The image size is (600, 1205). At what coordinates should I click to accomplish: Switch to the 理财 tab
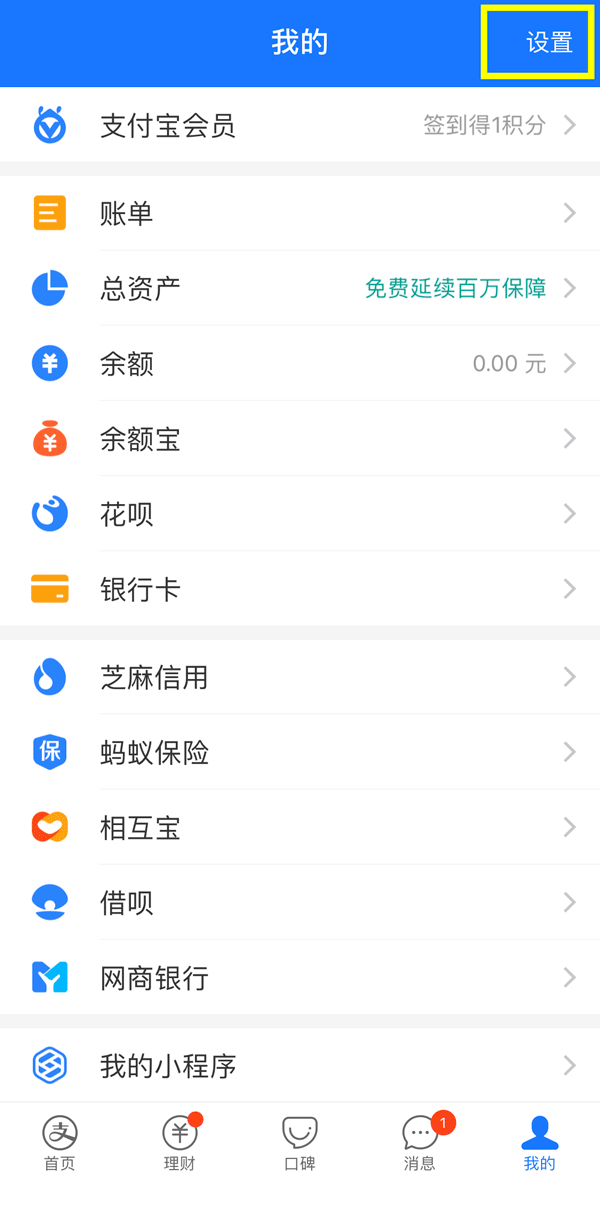[x=180, y=1143]
